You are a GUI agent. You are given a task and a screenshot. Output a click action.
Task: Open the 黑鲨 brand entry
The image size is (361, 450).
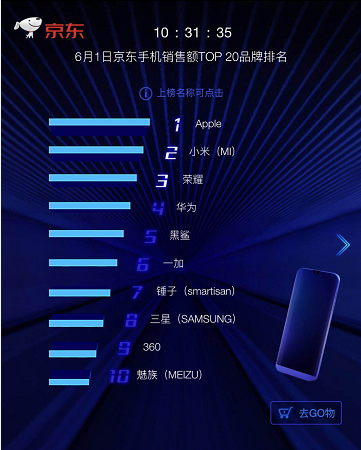pos(180,235)
